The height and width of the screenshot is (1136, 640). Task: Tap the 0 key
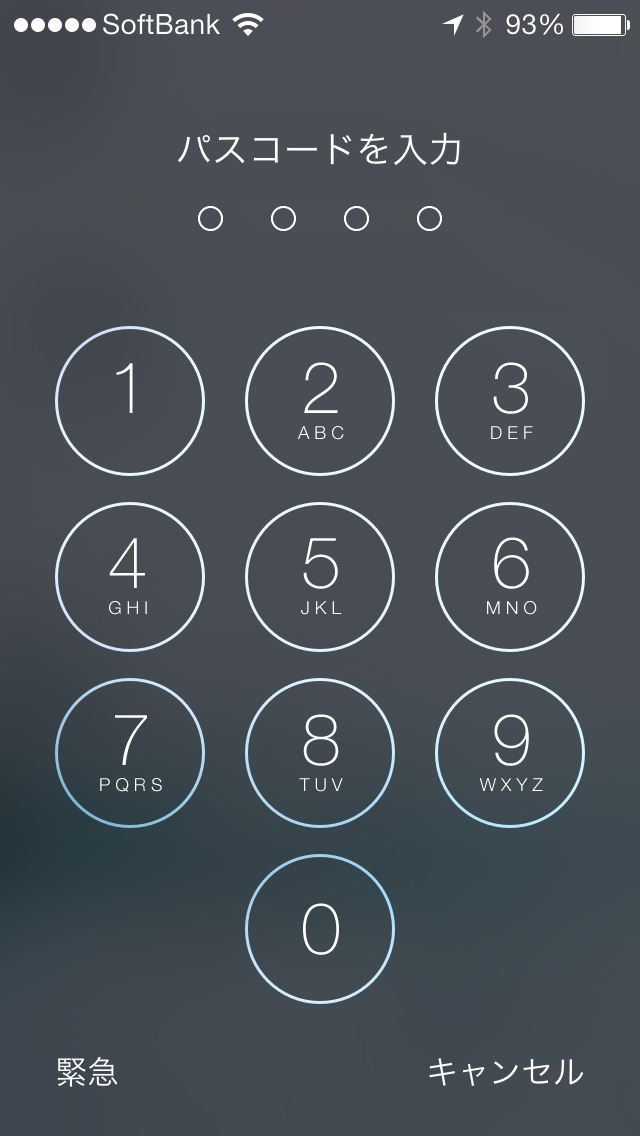320,929
